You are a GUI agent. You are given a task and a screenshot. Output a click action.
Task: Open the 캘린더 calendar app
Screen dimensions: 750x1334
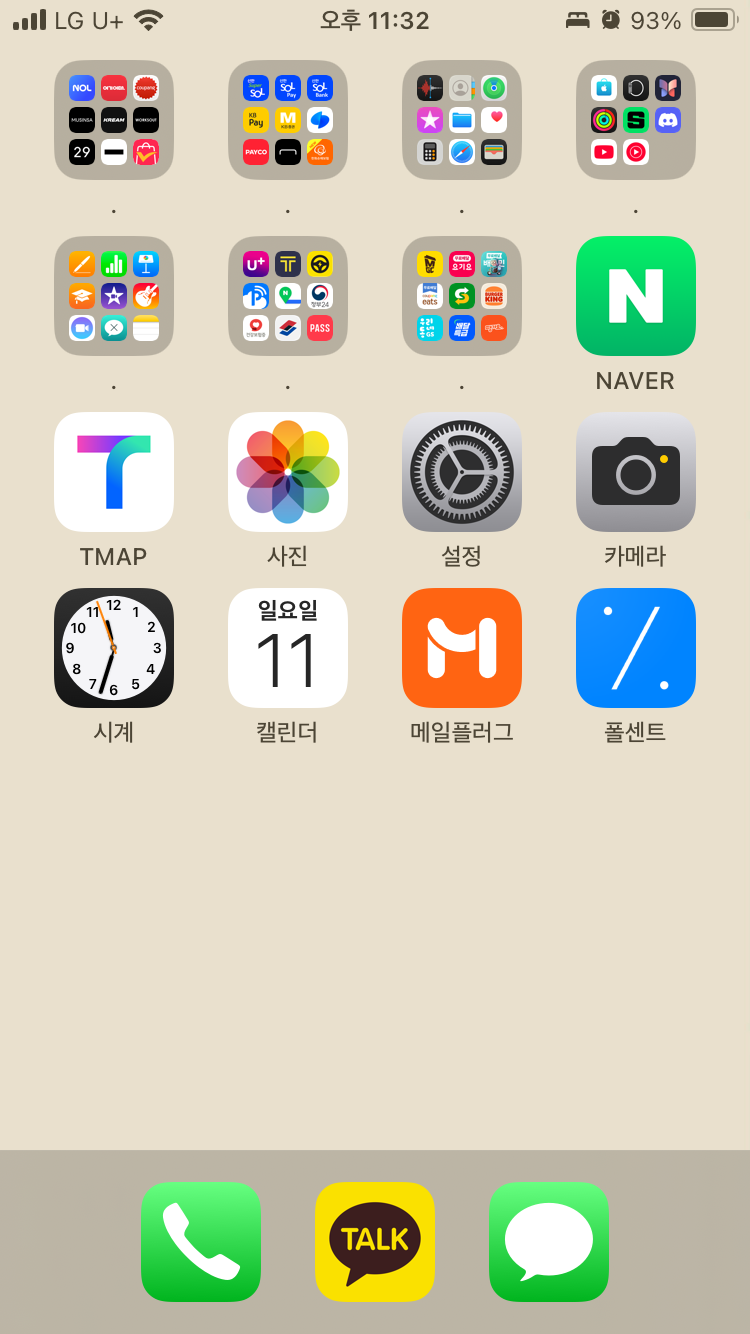coord(288,648)
